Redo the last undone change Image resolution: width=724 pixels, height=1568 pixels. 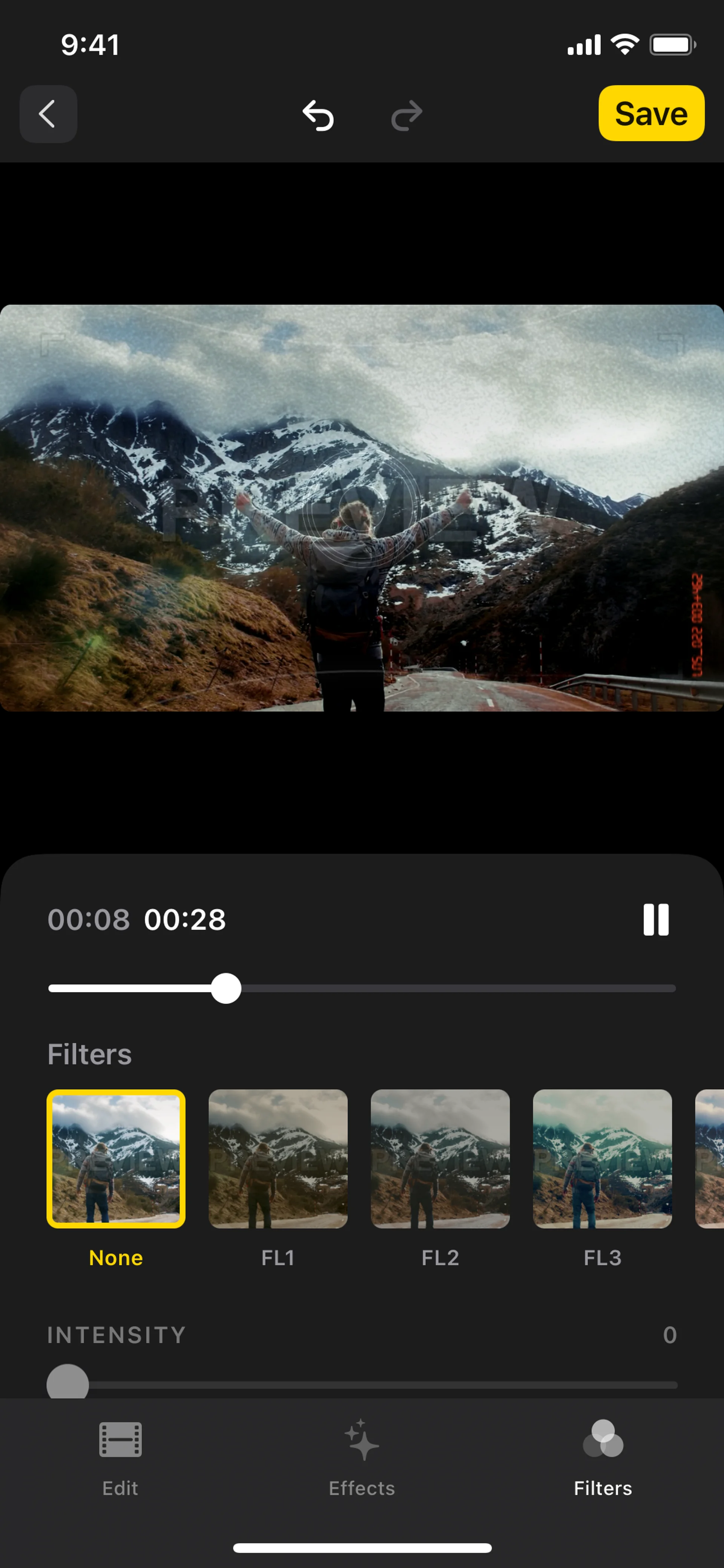point(406,115)
